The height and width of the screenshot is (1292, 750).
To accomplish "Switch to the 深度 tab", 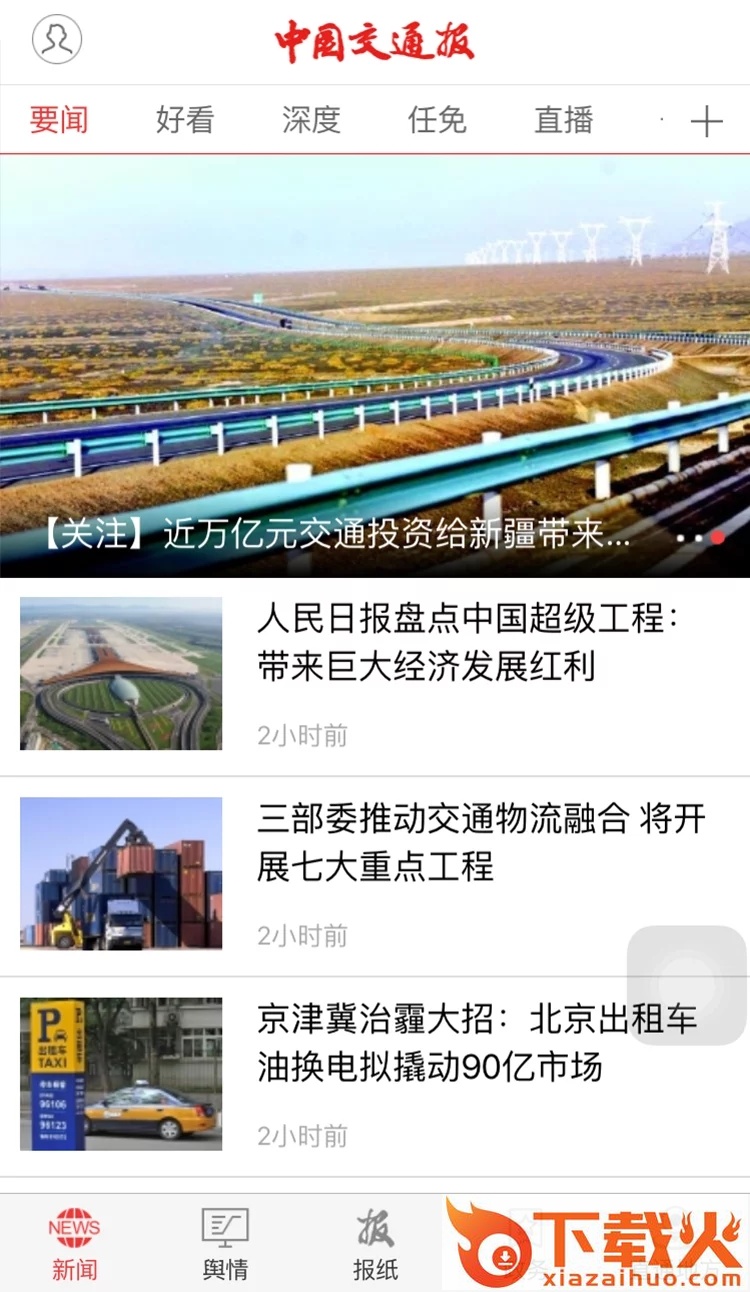I will point(311,121).
